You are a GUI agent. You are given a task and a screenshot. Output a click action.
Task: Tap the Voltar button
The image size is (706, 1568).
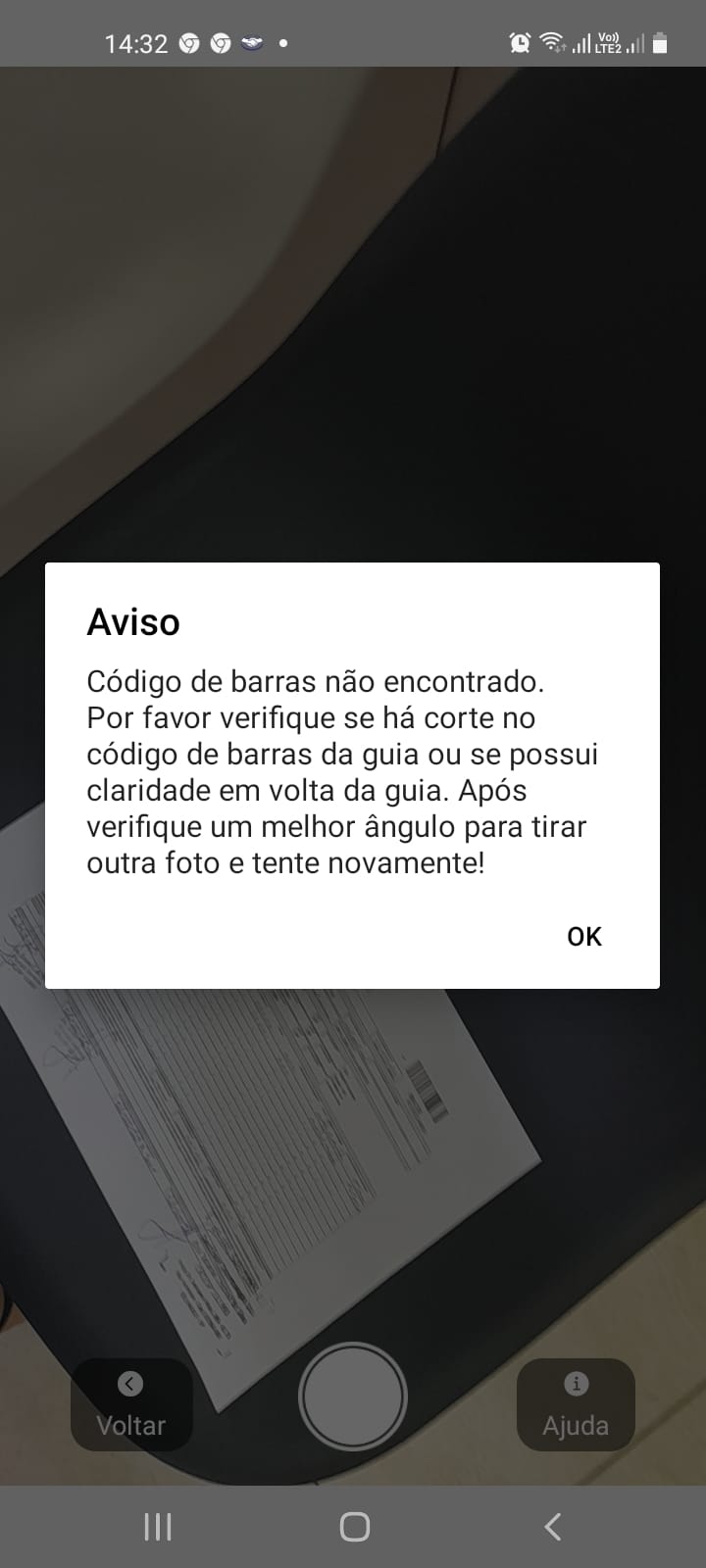point(130,1404)
